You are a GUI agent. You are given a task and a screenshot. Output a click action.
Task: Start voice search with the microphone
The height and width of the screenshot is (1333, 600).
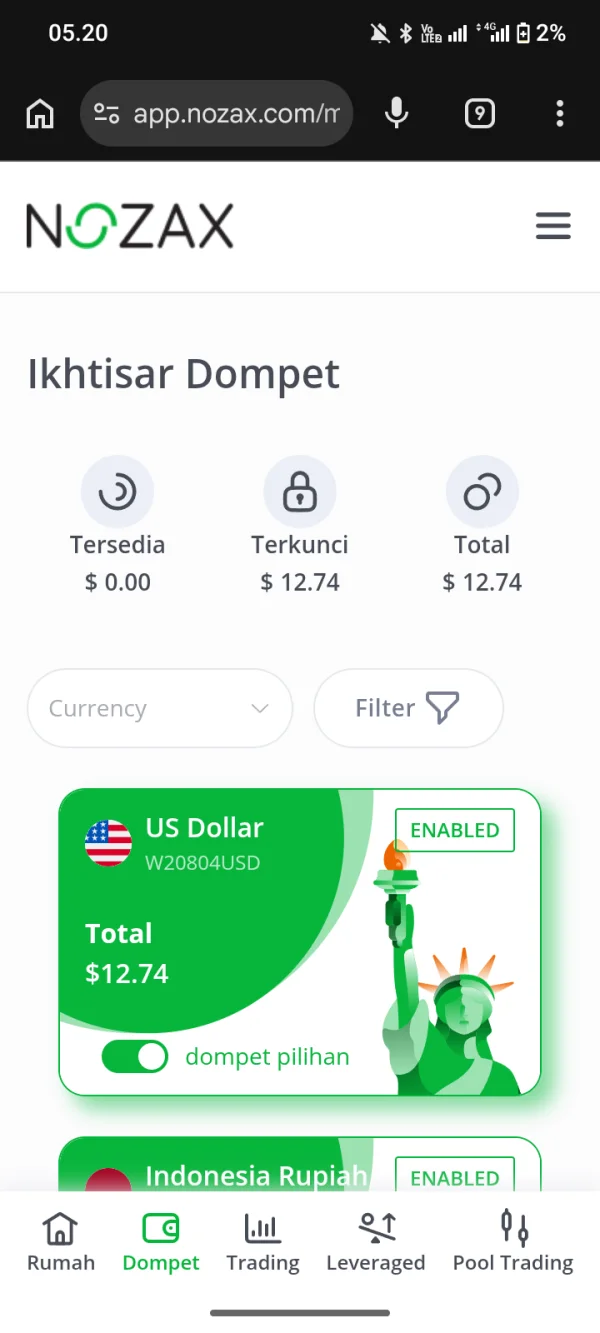[397, 114]
